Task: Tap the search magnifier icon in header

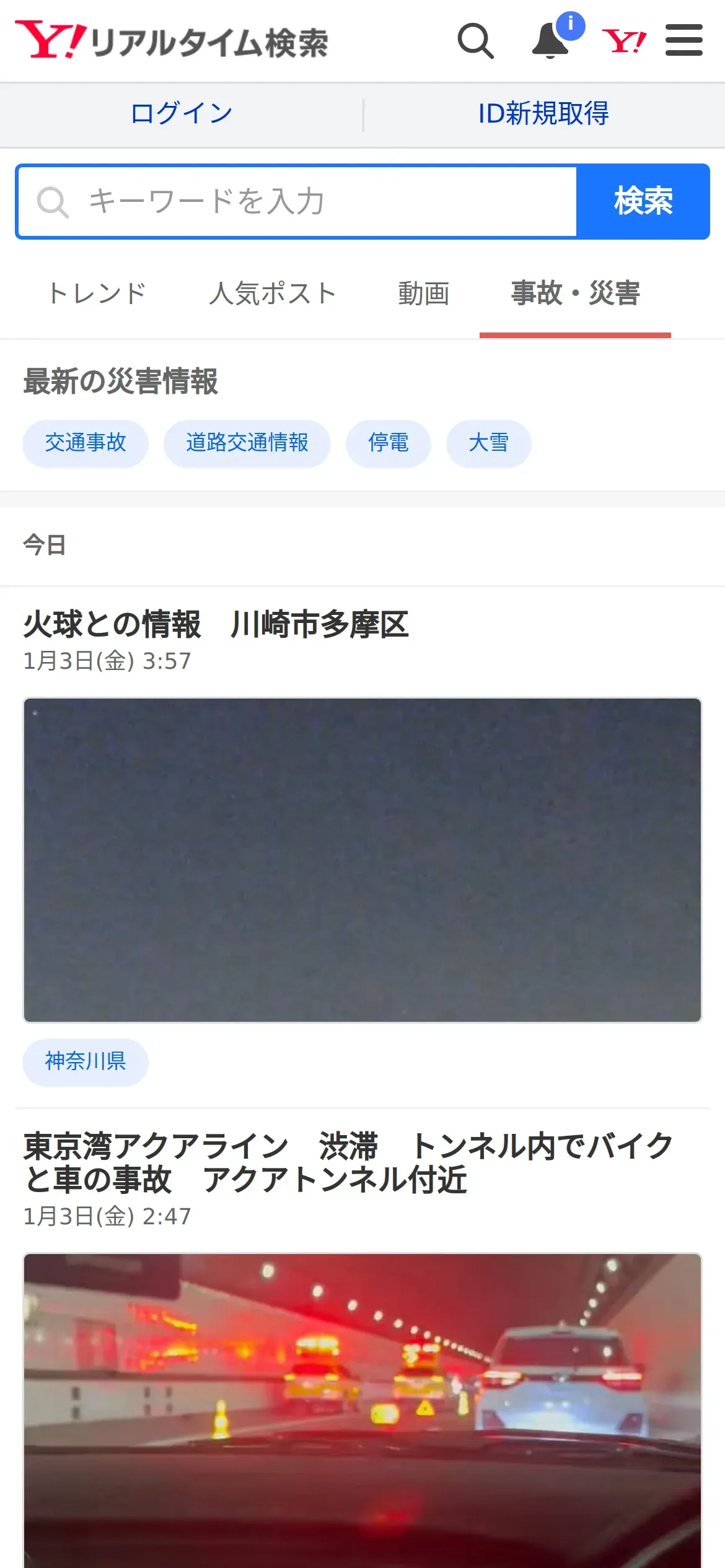Action: click(x=475, y=41)
